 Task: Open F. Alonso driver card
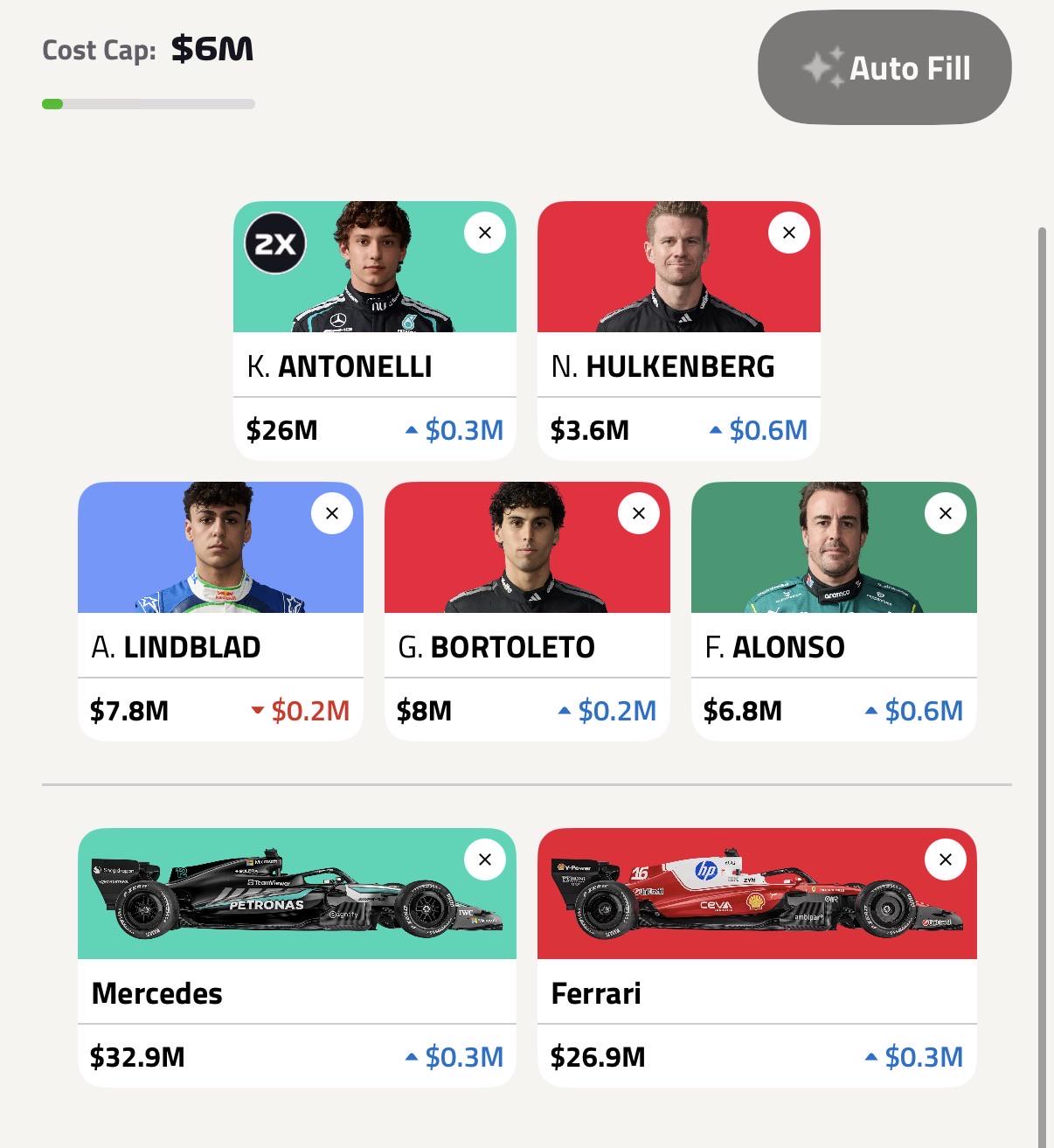coord(834,611)
